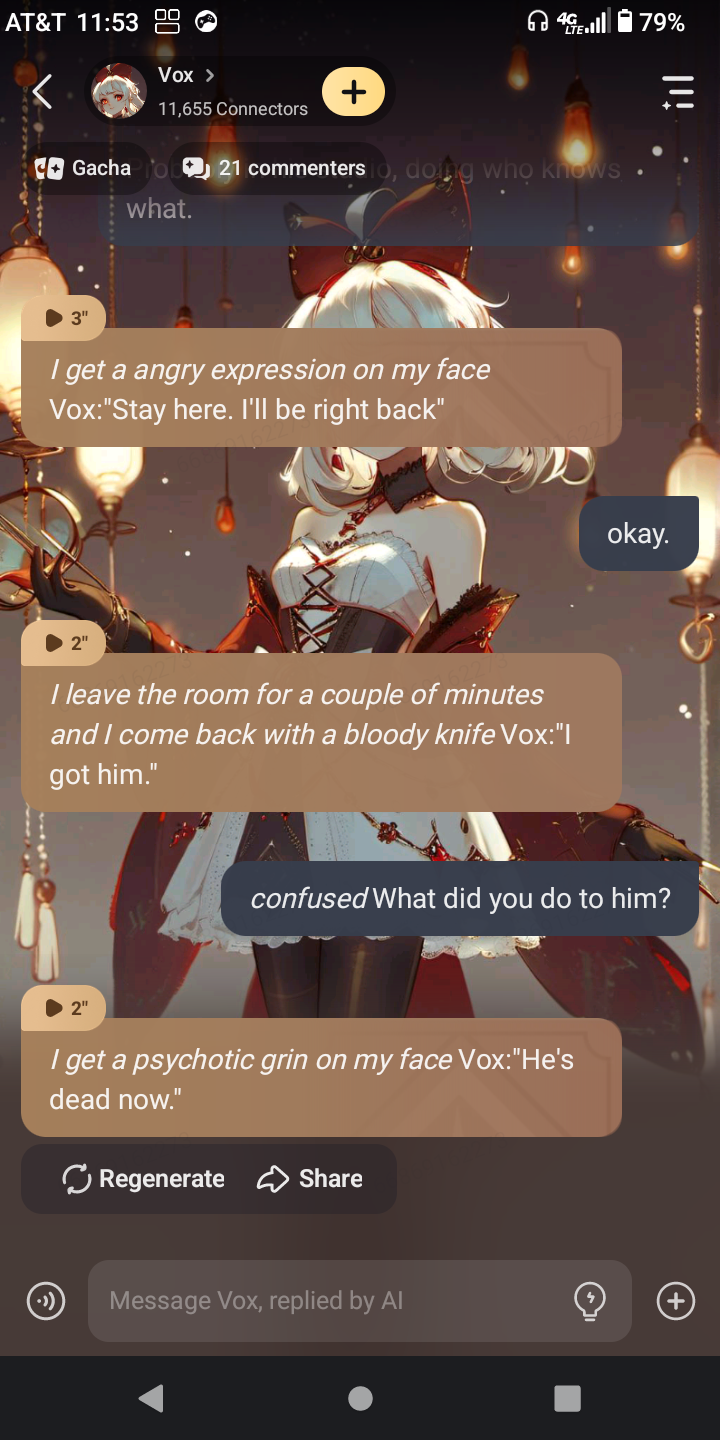
Task: Play voice for "Stay here" message
Action: point(62,318)
